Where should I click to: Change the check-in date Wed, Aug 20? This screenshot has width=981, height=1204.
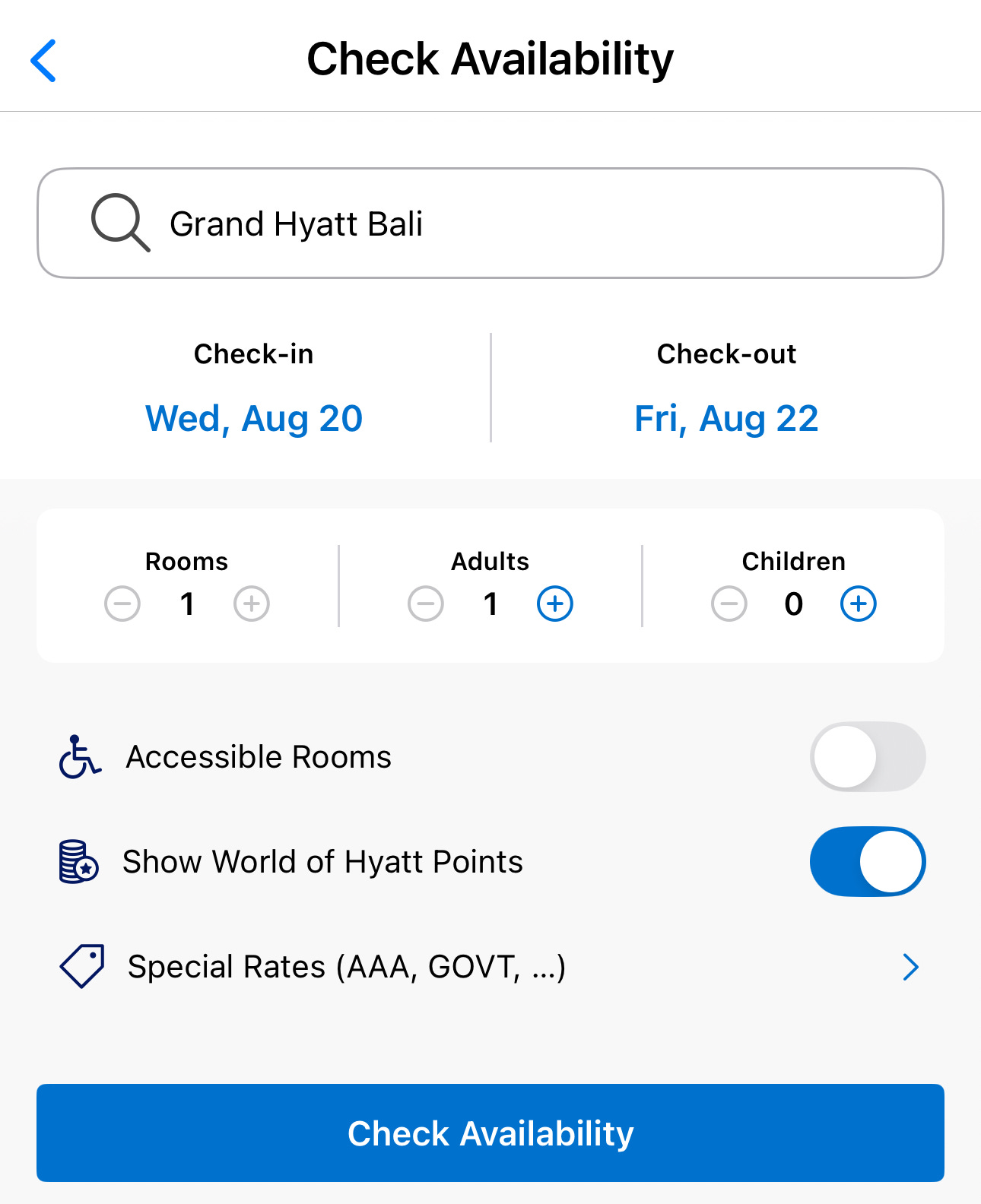[254, 418]
